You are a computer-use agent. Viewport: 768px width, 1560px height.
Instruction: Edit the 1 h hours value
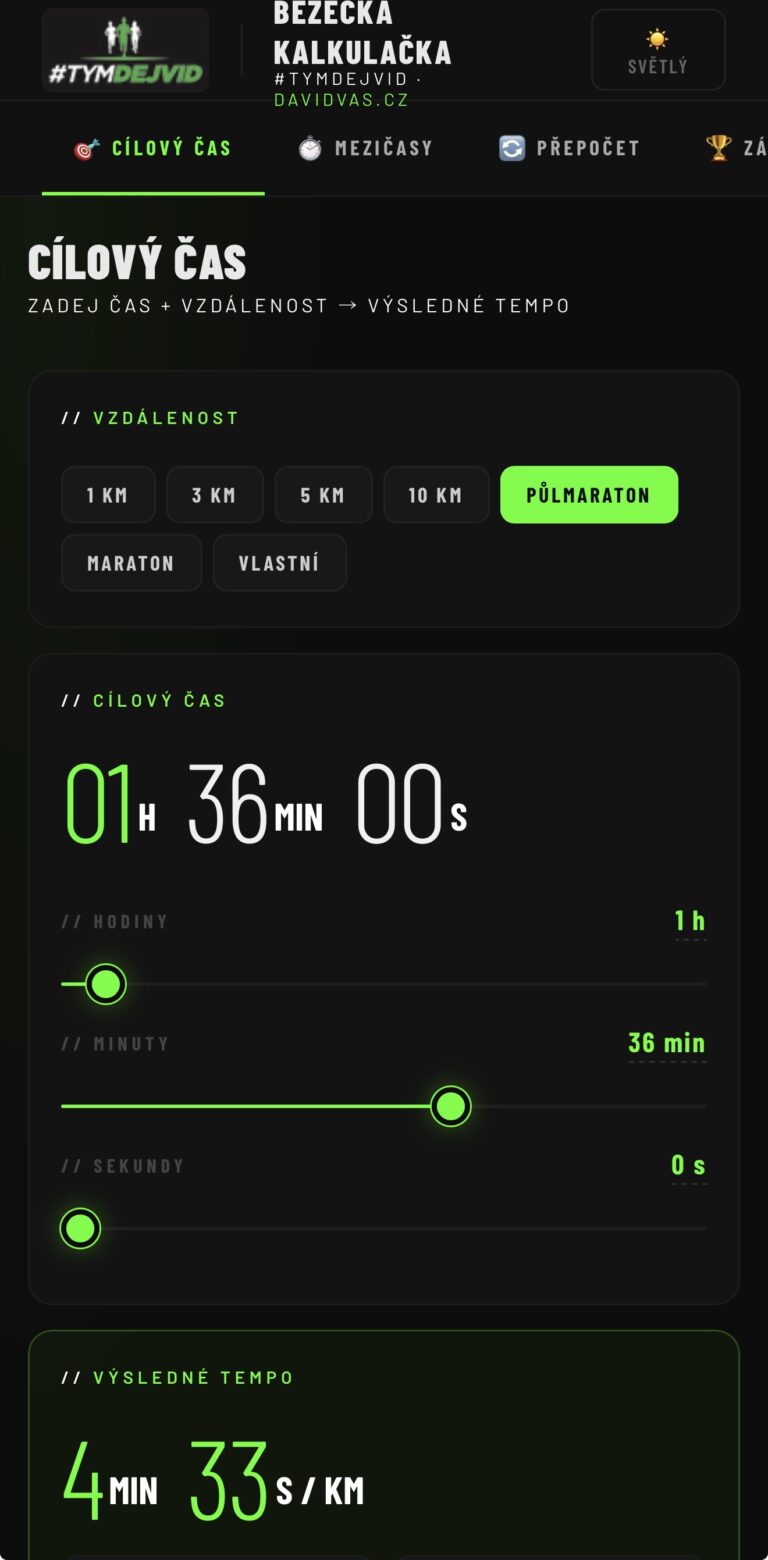(x=690, y=921)
